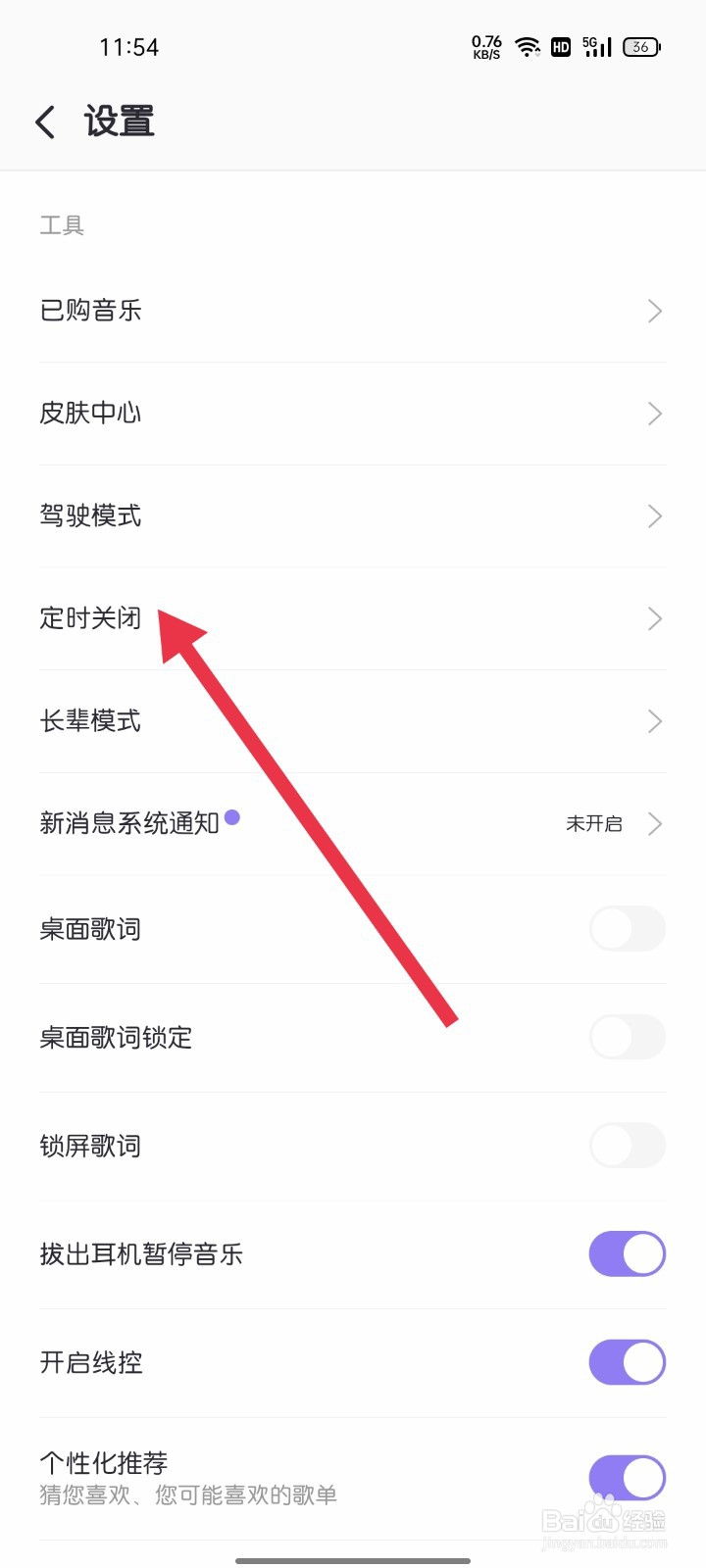Turn on 锁屏歌词 lock screen lyrics
706x1568 pixels.
pos(627,1146)
